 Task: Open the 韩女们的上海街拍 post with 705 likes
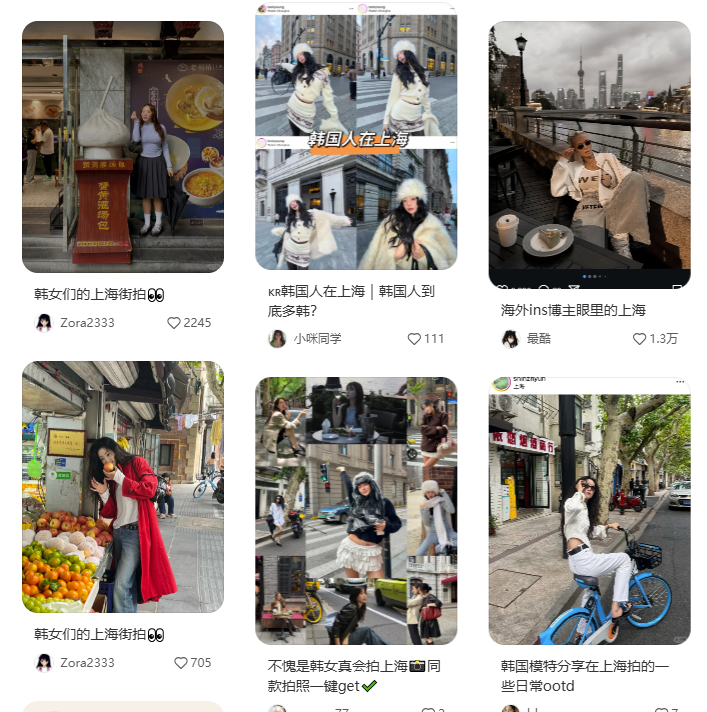[x=122, y=487]
